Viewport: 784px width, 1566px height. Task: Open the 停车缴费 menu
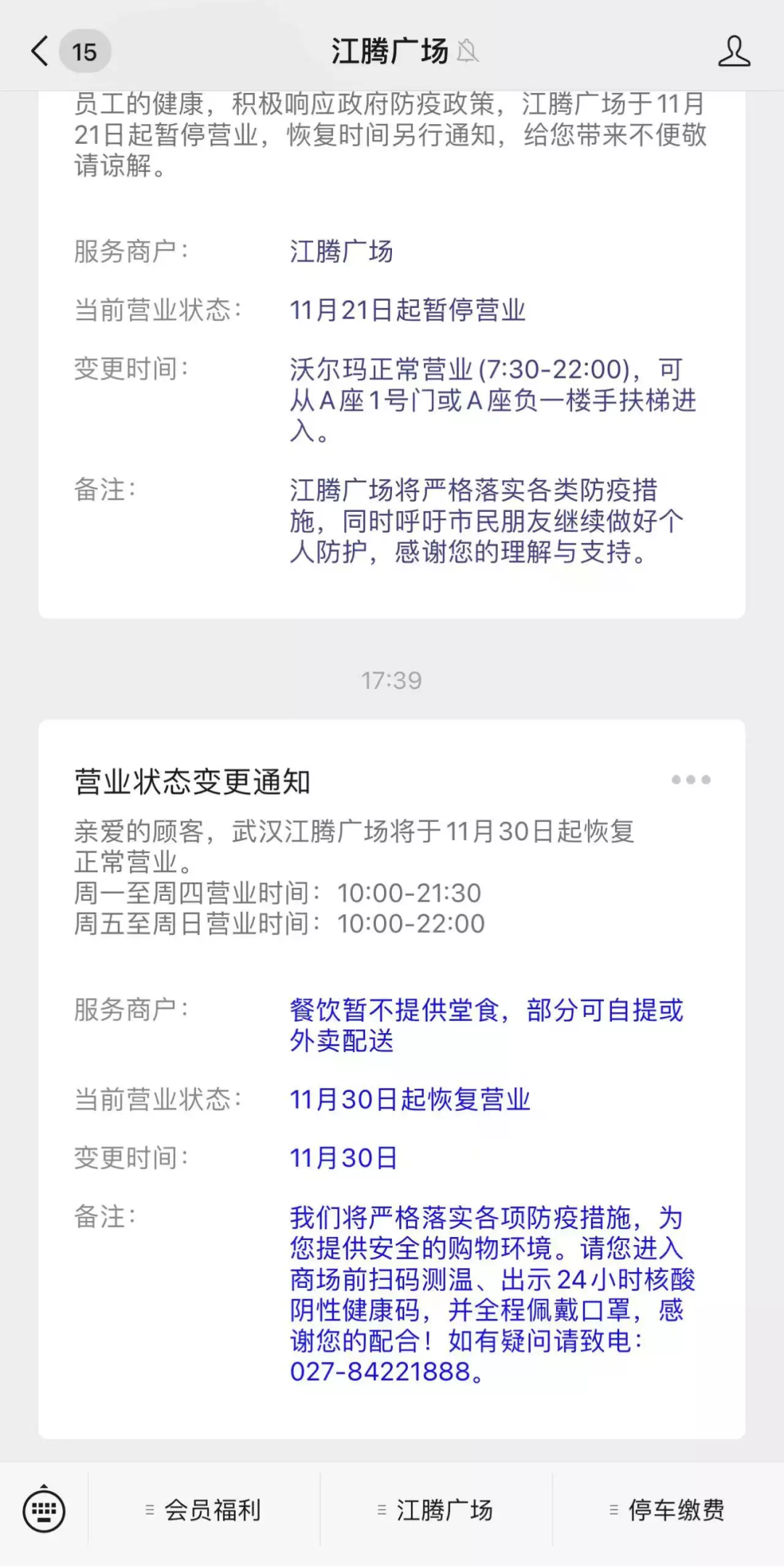pyautogui.click(x=668, y=1510)
